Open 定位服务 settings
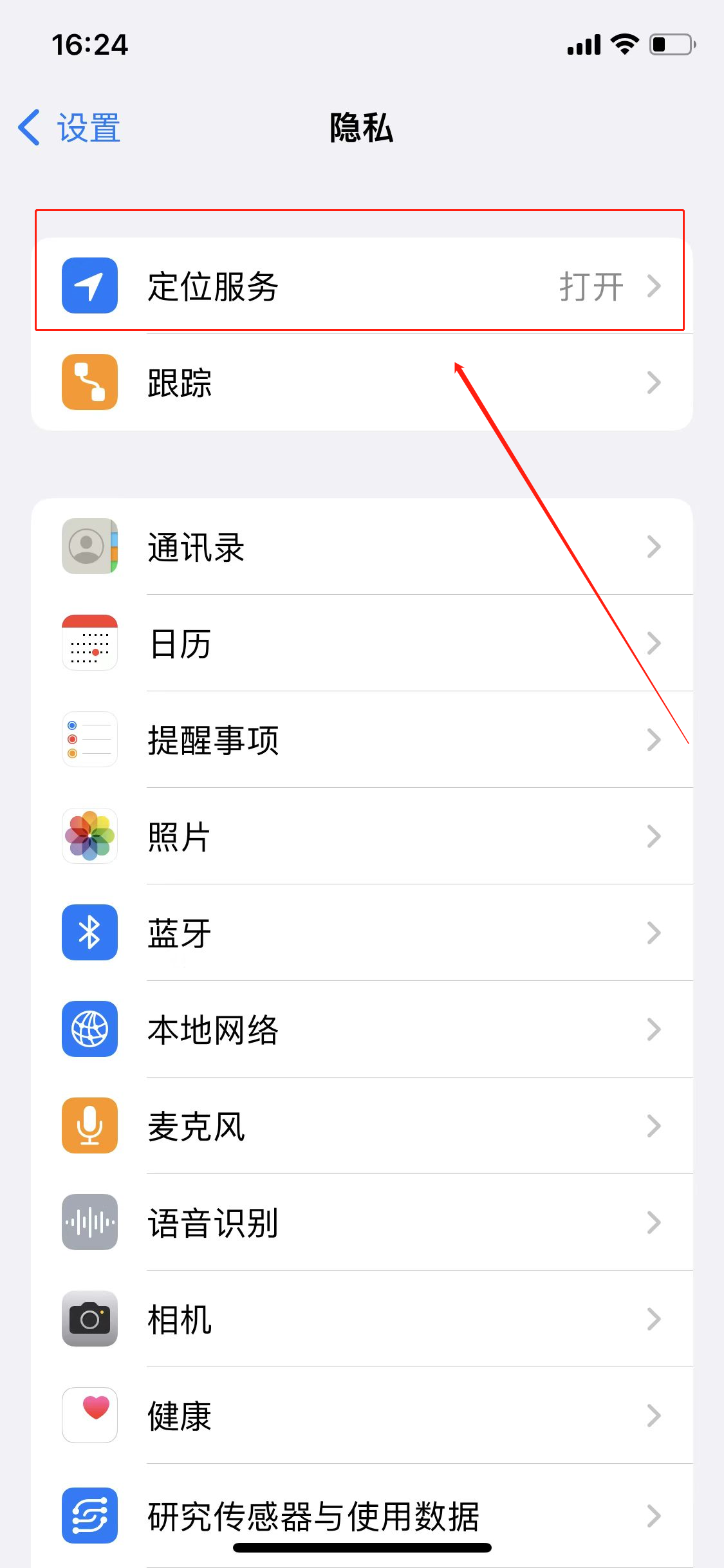Viewport: 724px width, 1568px height. coord(360,286)
